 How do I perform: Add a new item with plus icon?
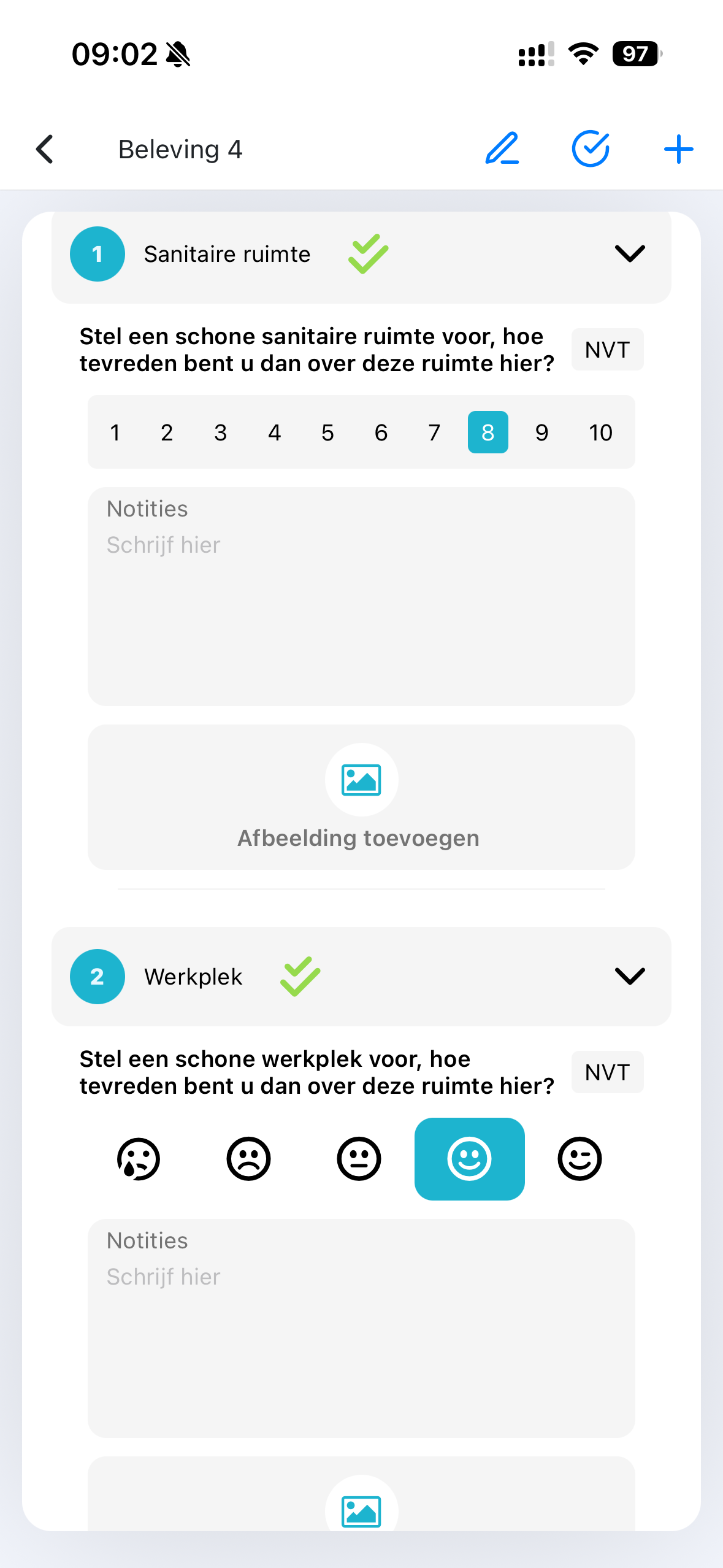point(678,149)
